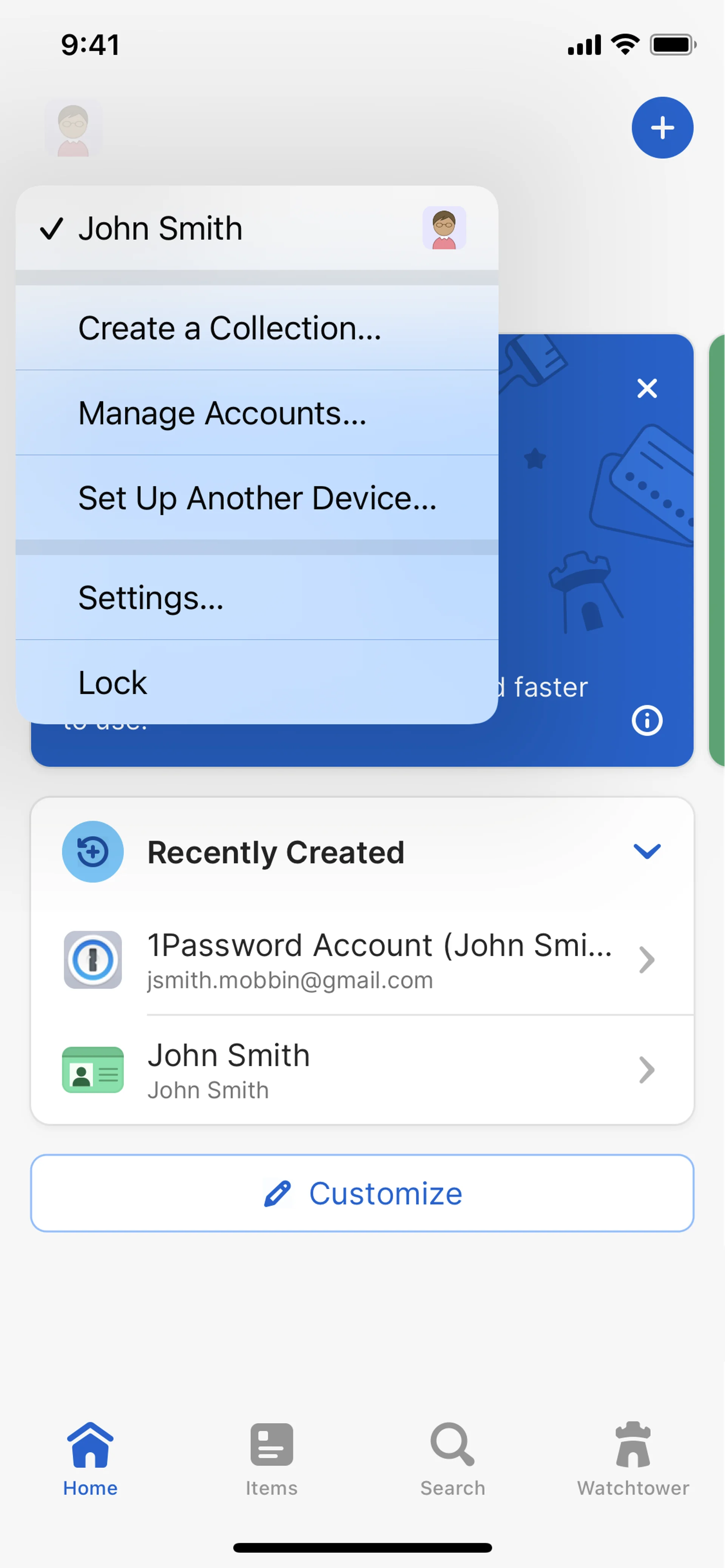The width and height of the screenshot is (725, 1568).
Task: Select the John Smith account
Action: point(256,229)
